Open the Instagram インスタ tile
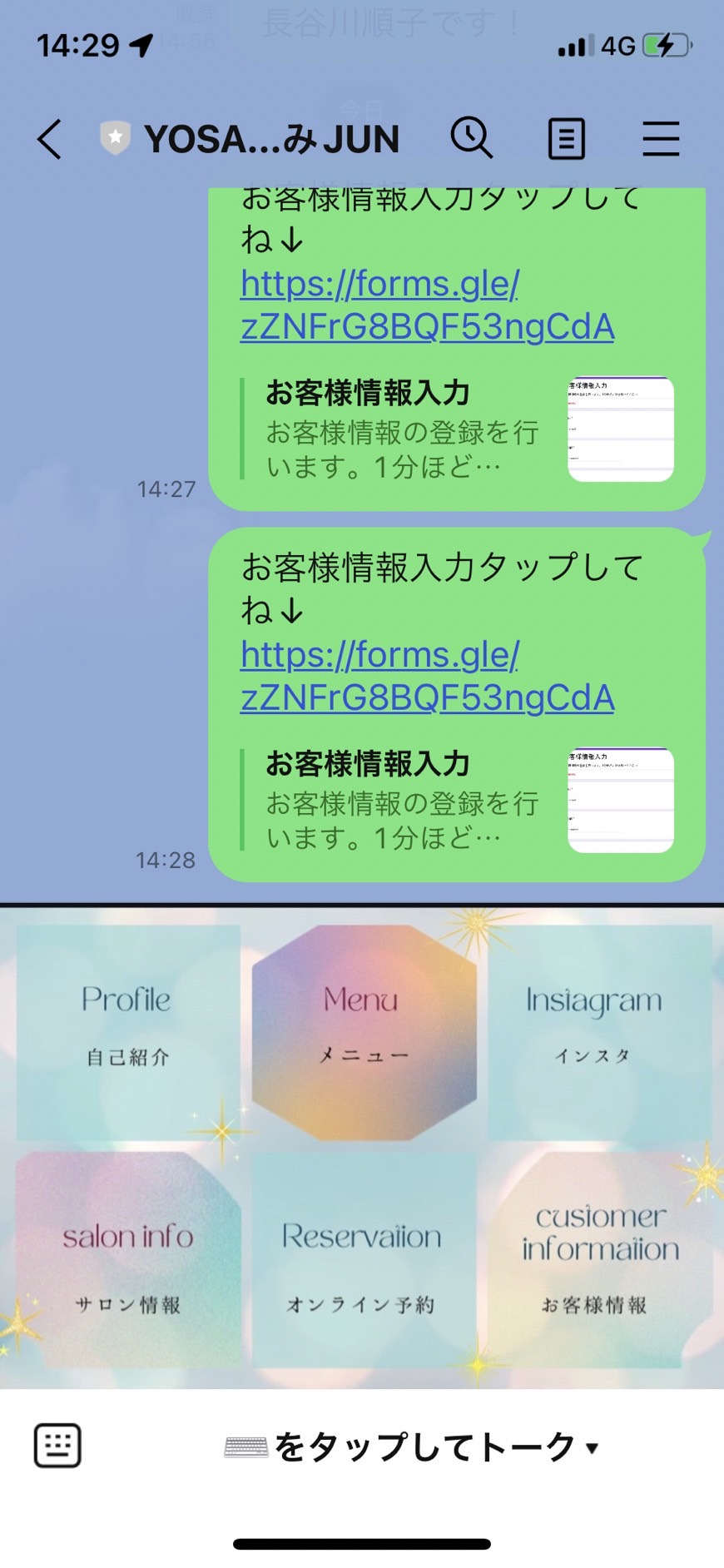 (599, 1032)
